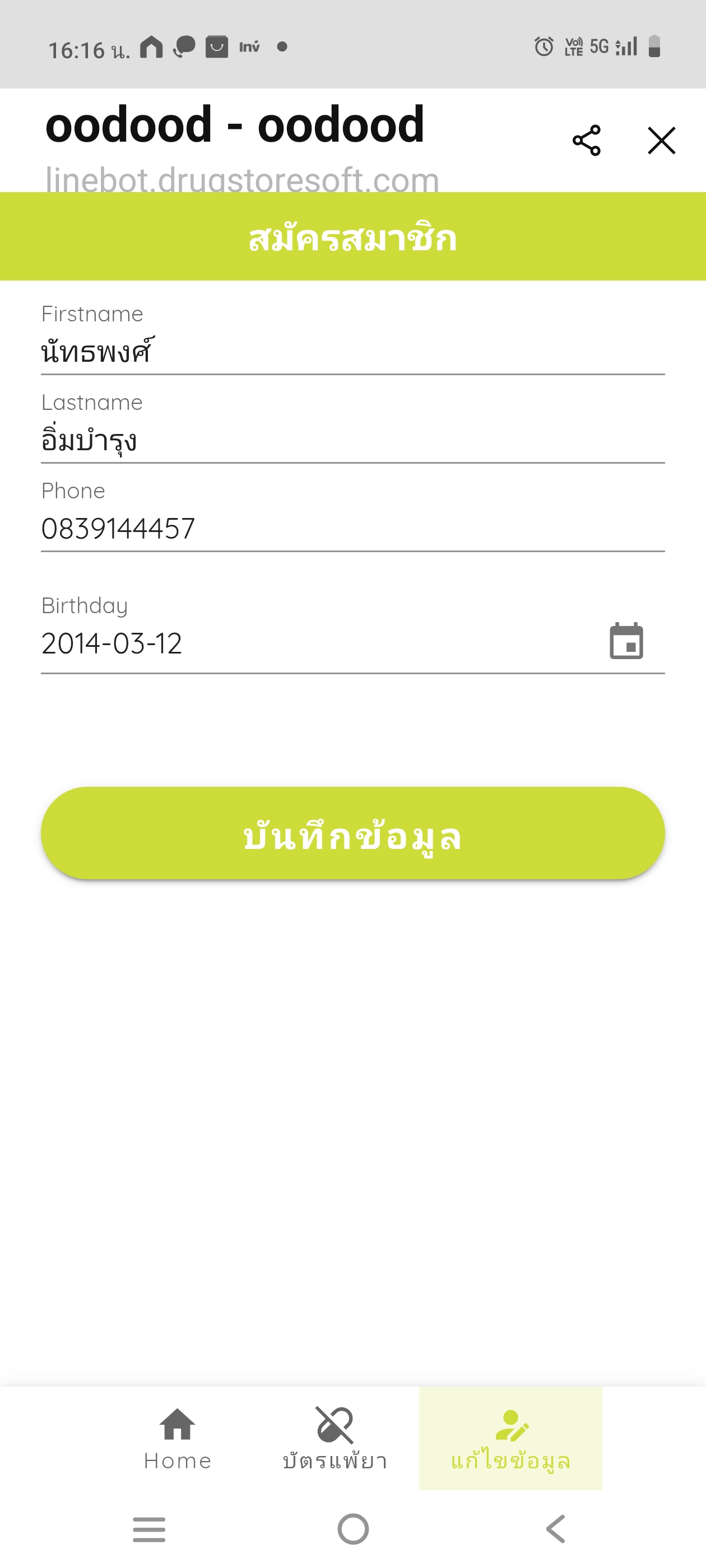Tap the system back button

point(555,1529)
